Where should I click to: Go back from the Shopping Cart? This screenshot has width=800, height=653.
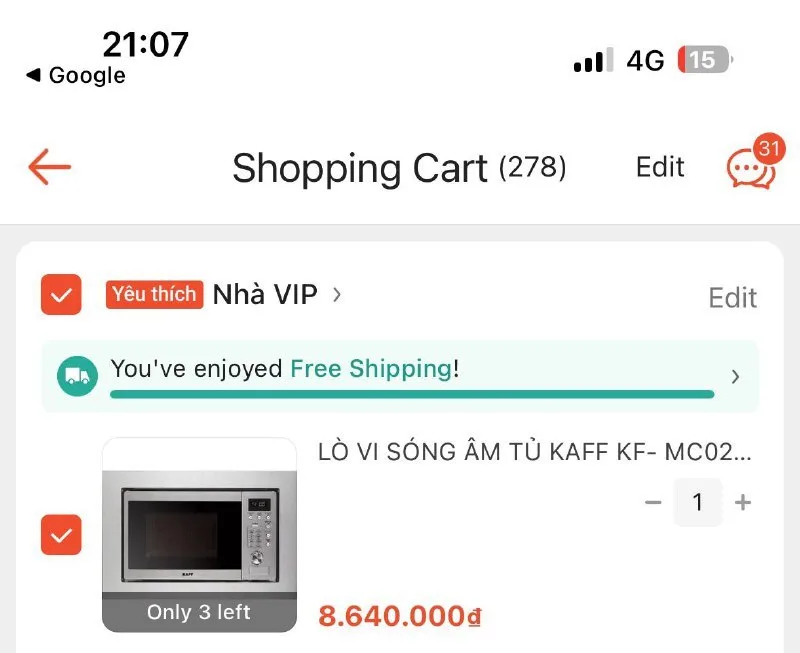coord(49,167)
